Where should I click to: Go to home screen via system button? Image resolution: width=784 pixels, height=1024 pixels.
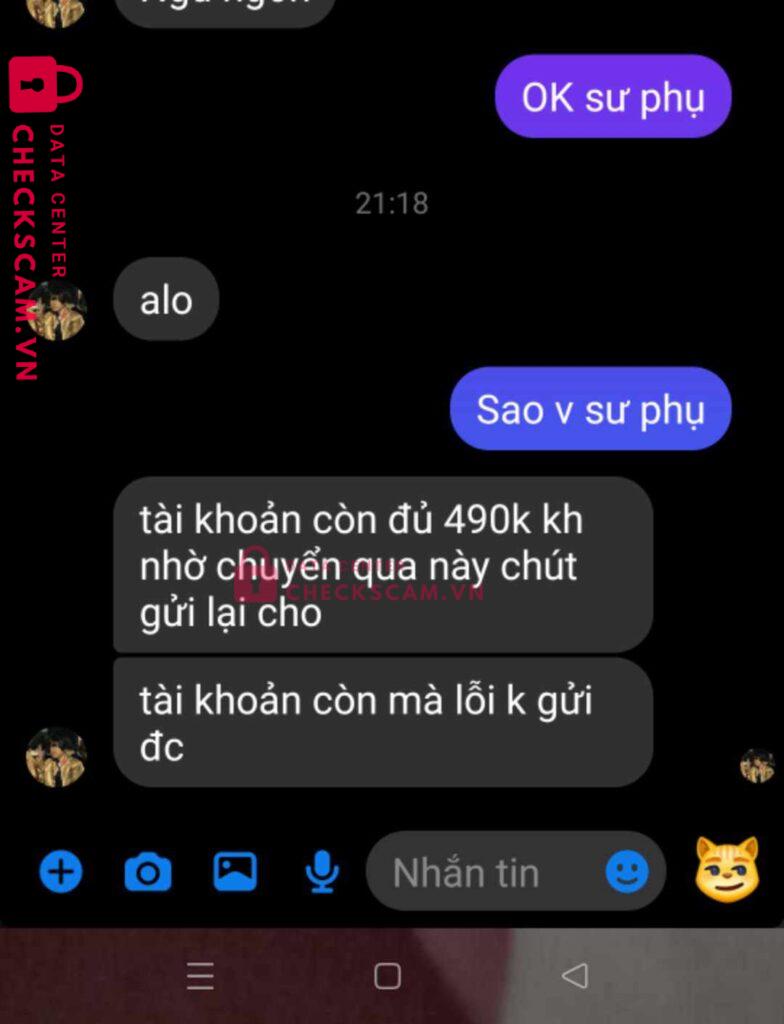pos(387,976)
